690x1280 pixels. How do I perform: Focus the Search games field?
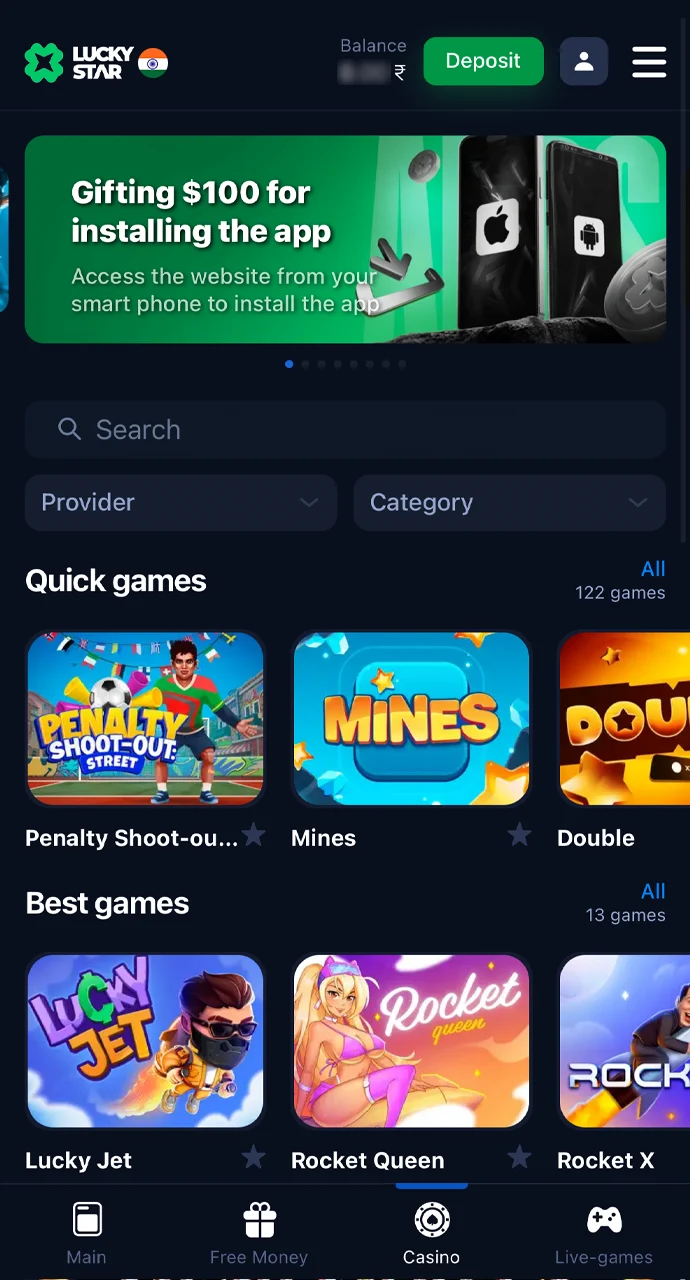(x=345, y=429)
